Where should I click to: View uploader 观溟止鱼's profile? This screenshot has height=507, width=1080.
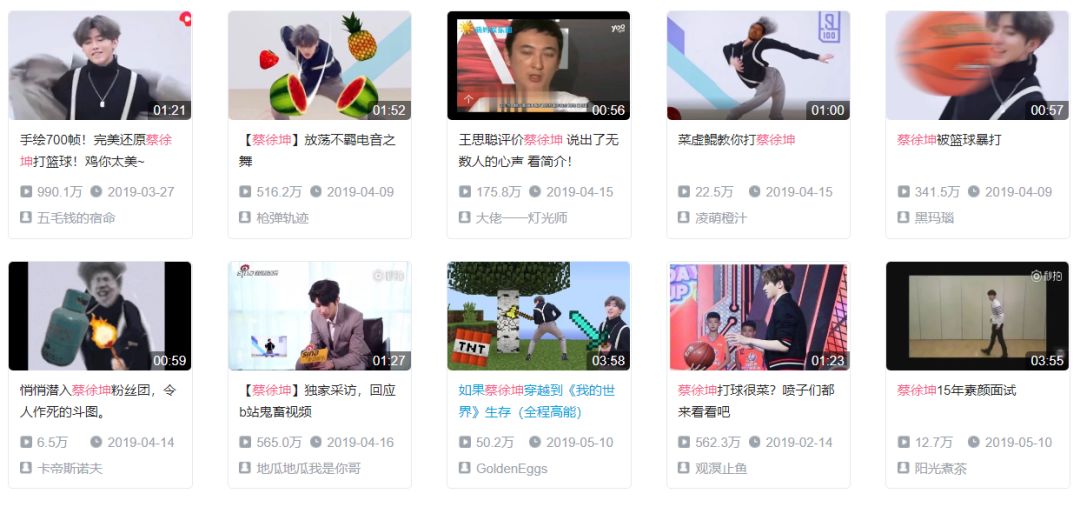pyautogui.click(x=720, y=468)
